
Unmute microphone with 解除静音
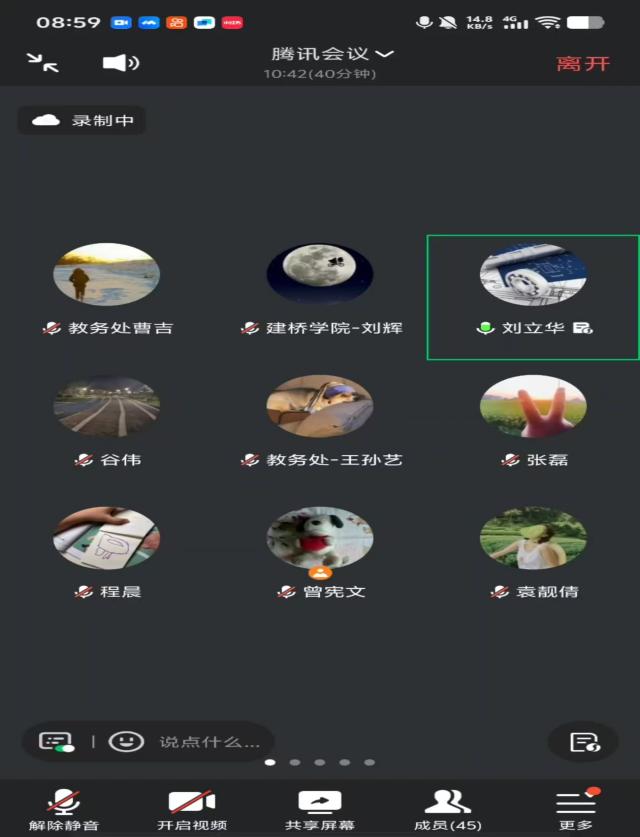[x=64, y=809]
